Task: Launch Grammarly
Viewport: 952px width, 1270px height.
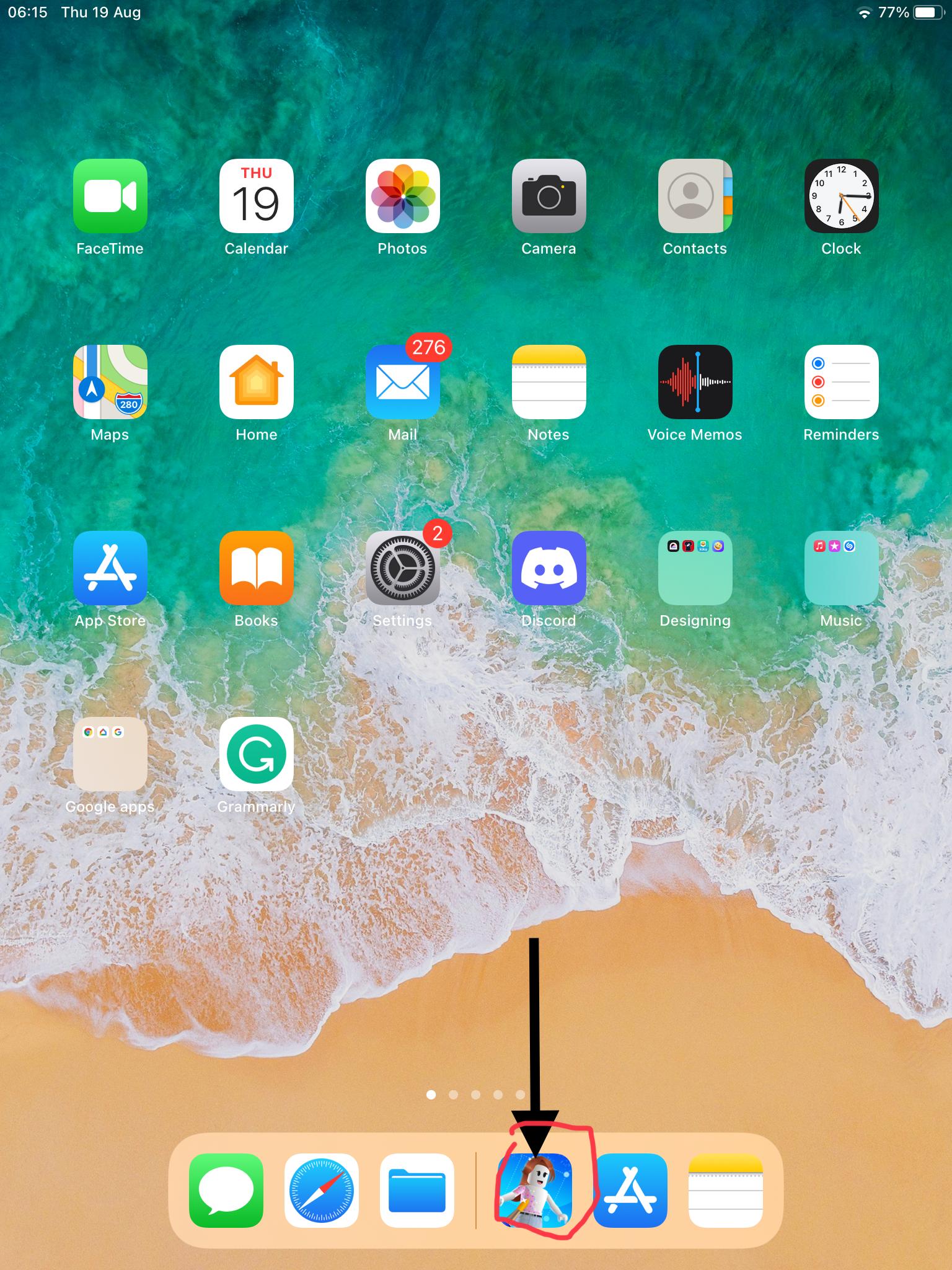Action: pos(256,754)
